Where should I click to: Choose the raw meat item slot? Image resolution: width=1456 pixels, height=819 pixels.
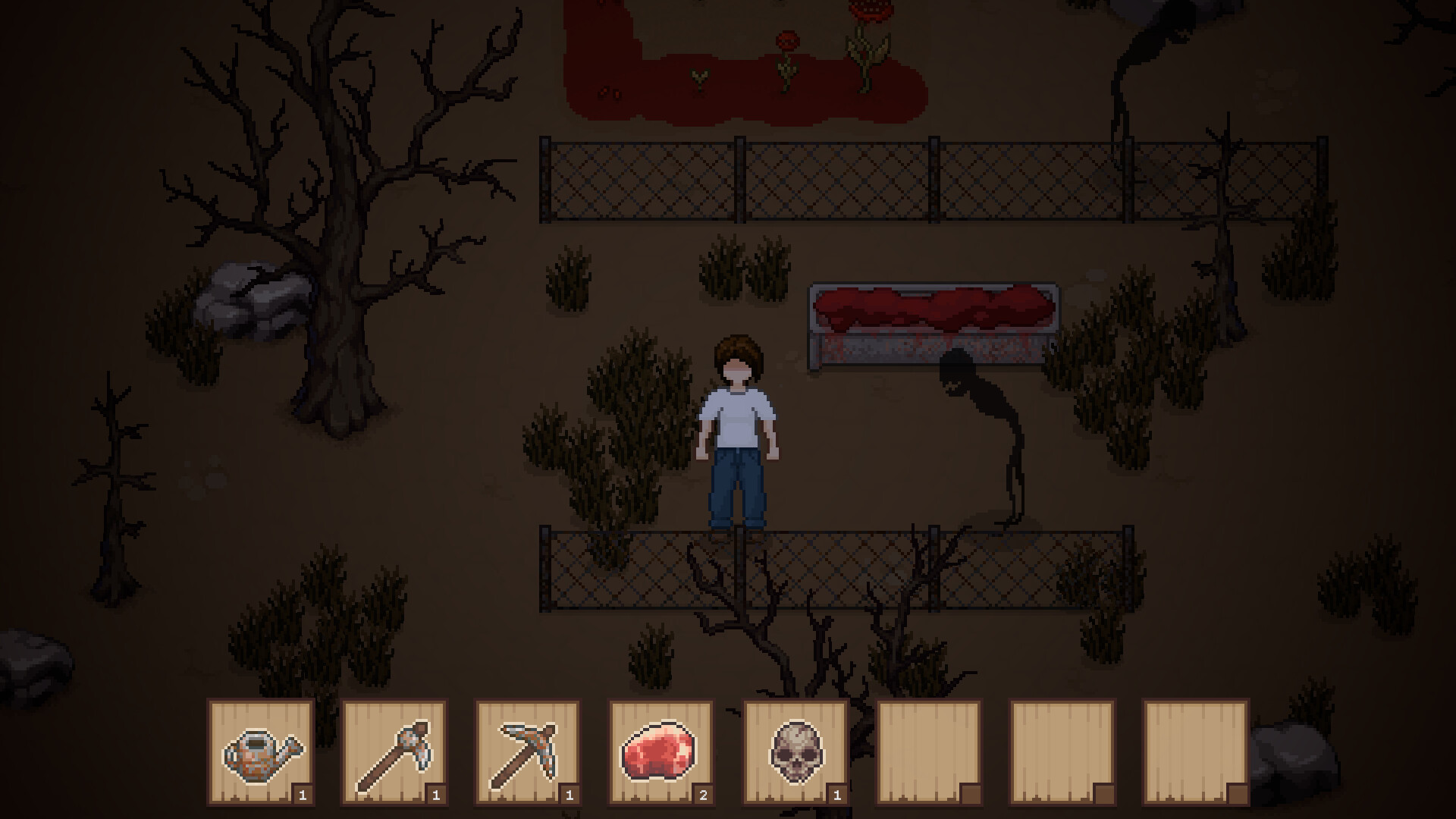coord(661,752)
